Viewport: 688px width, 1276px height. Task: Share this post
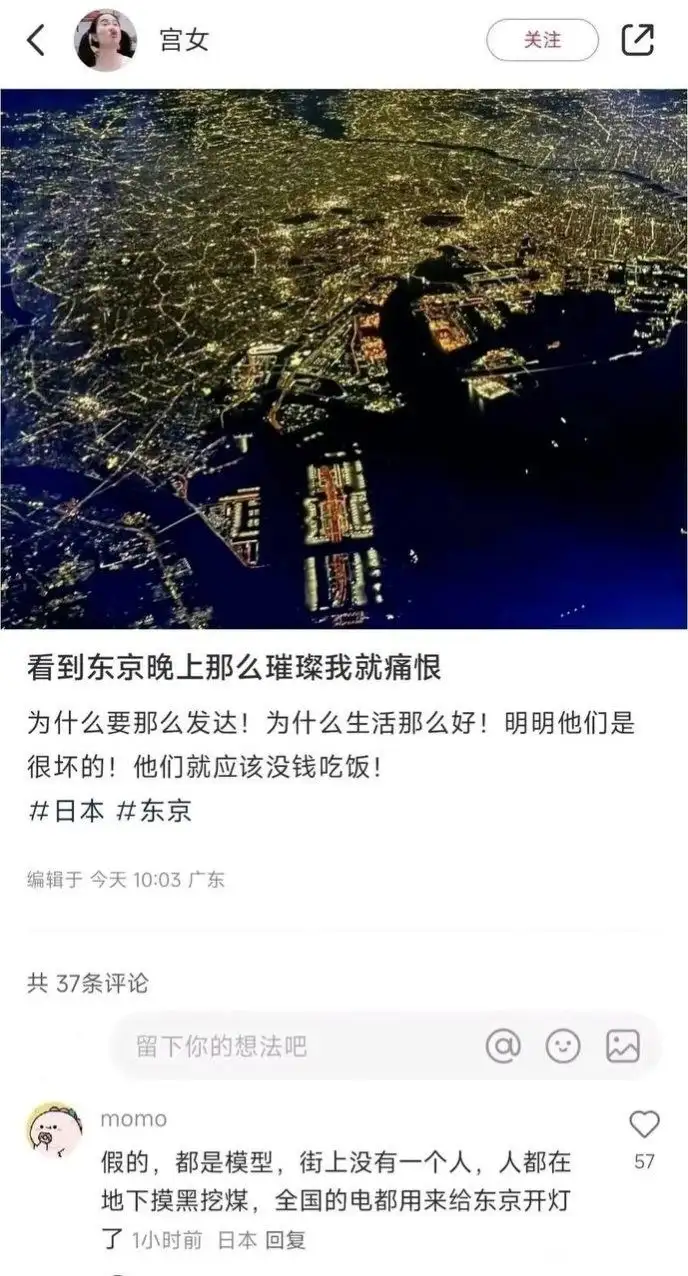coord(637,40)
